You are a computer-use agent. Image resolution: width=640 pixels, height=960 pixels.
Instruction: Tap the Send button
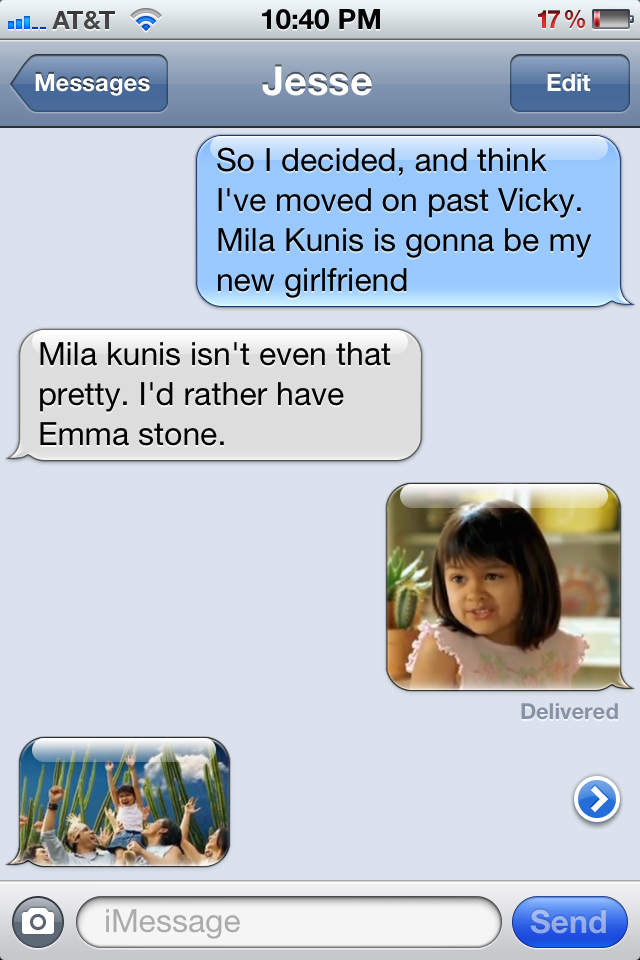568,921
